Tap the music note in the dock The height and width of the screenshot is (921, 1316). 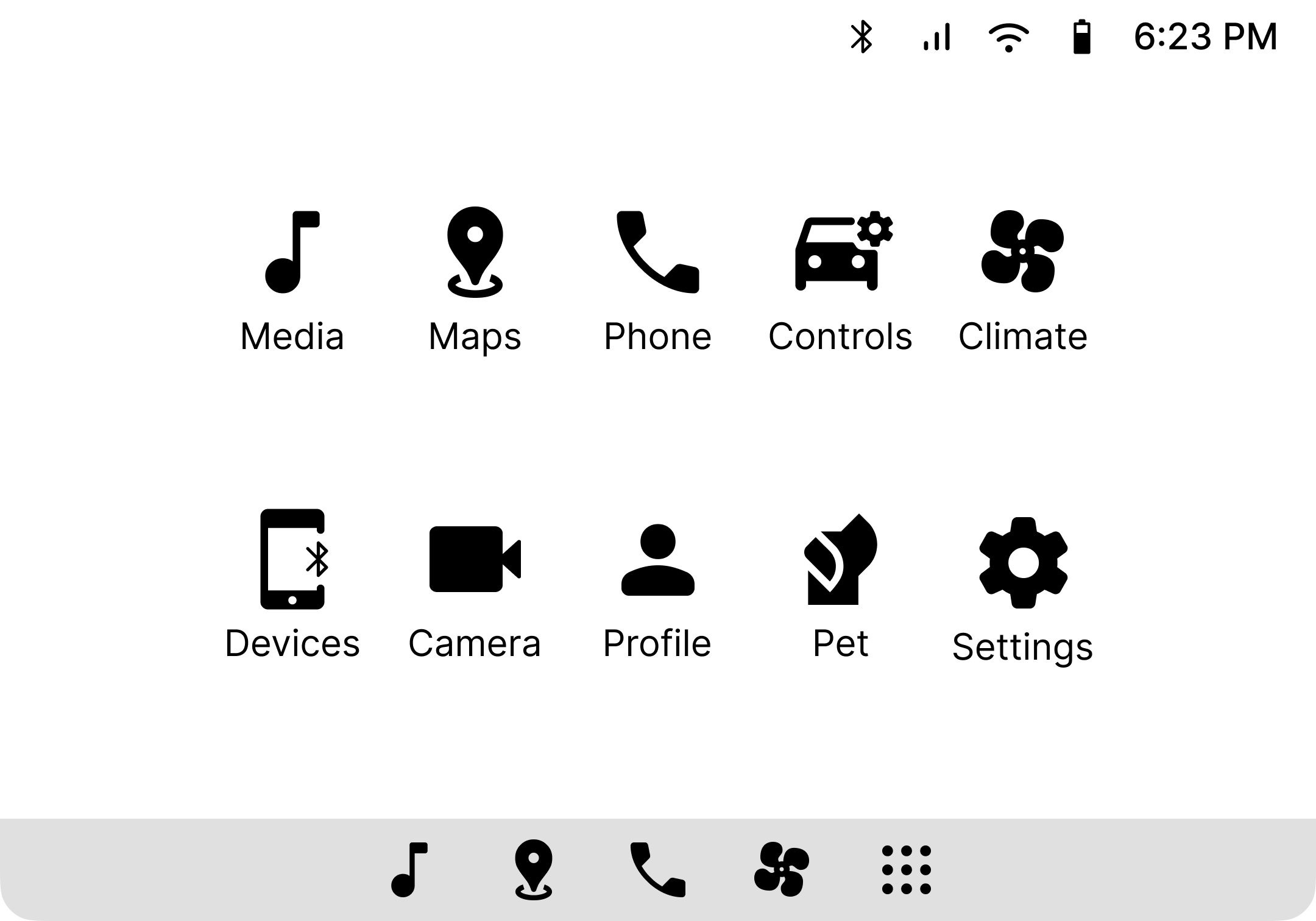pos(409,869)
